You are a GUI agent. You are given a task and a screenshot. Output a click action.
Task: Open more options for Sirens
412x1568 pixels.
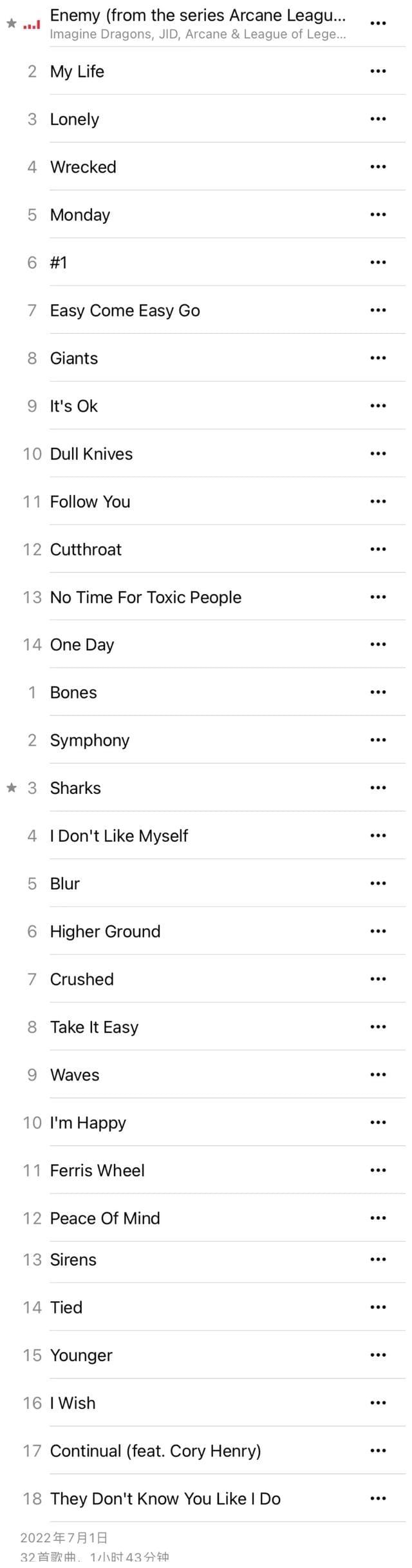[x=378, y=1260]
